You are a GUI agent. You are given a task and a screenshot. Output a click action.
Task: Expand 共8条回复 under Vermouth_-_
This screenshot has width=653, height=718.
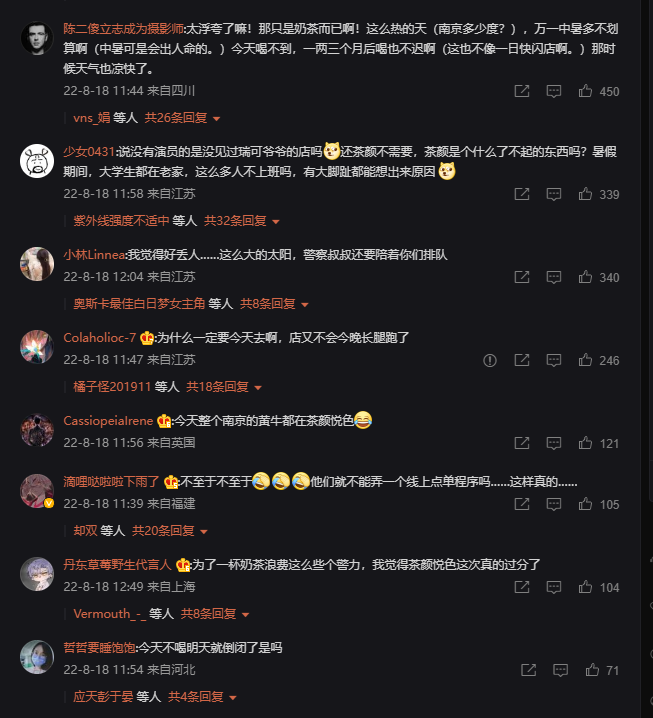(x=210, y=613)
